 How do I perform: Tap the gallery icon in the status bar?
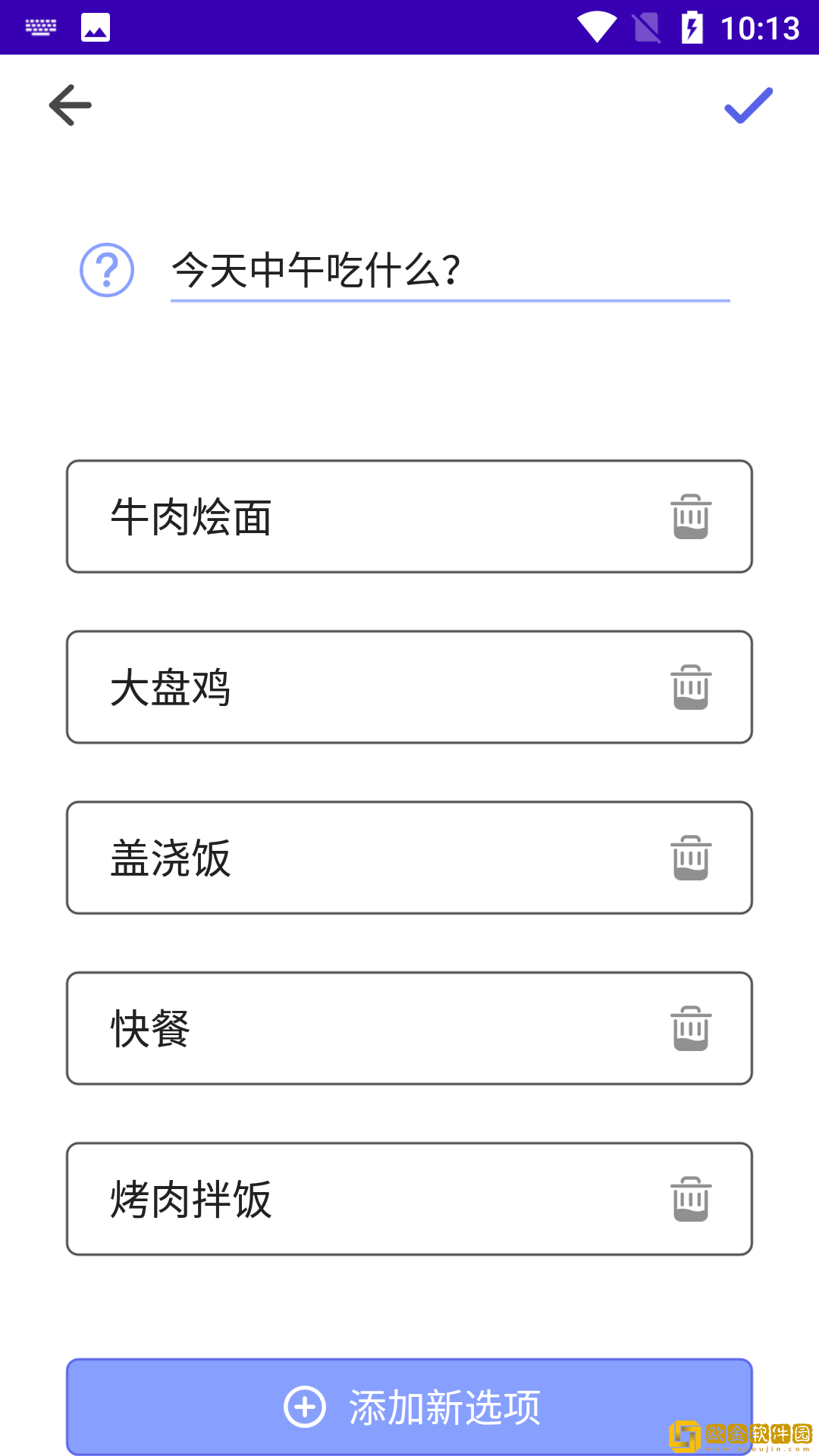coord(94,27)
